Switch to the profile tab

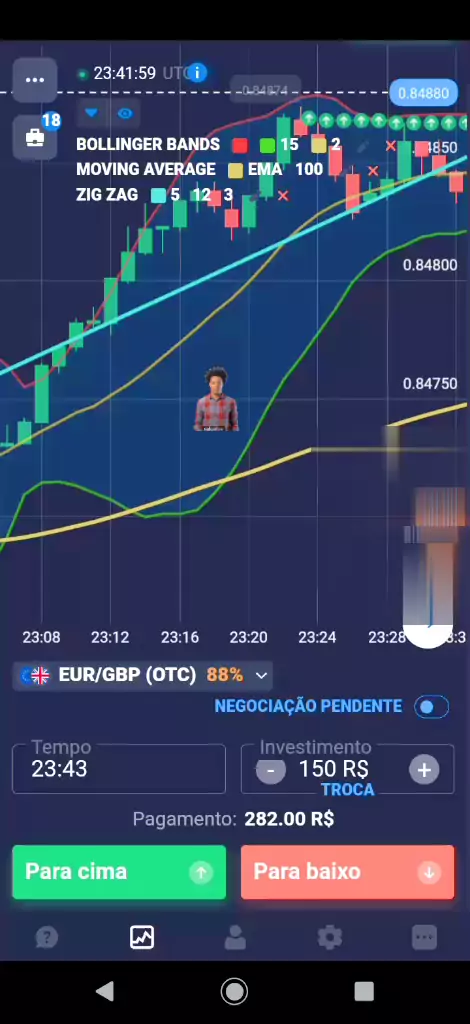[235, 938]
